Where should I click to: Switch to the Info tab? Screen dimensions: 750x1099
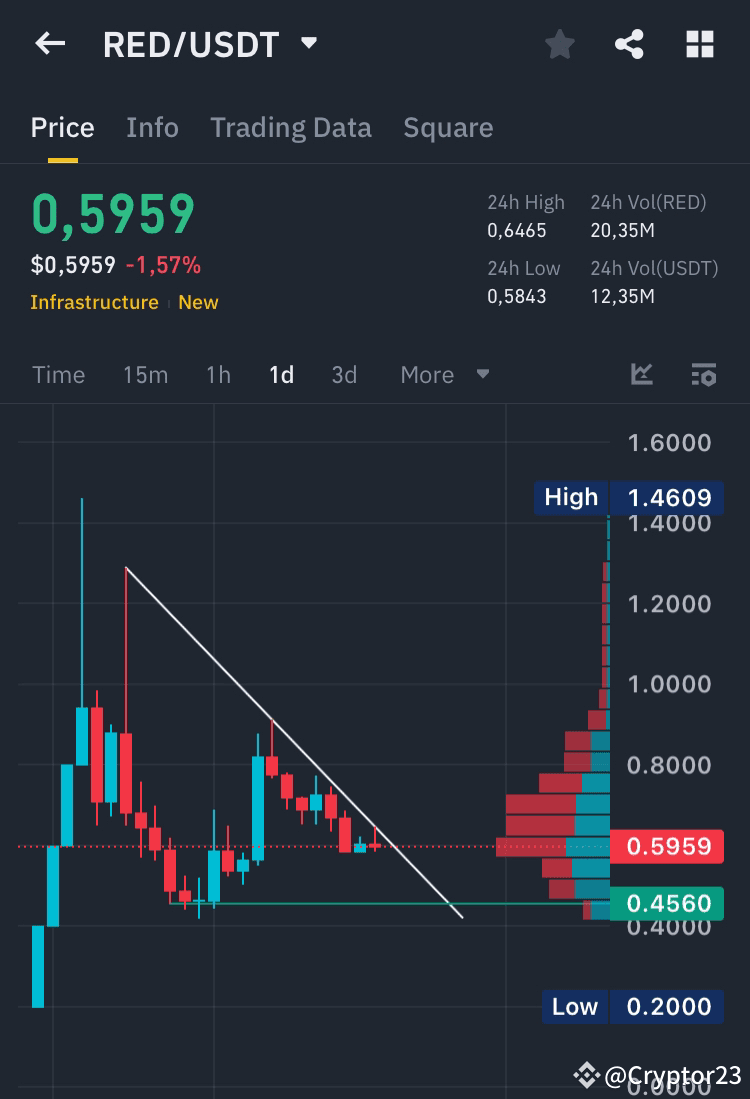(x=152, y=128)
